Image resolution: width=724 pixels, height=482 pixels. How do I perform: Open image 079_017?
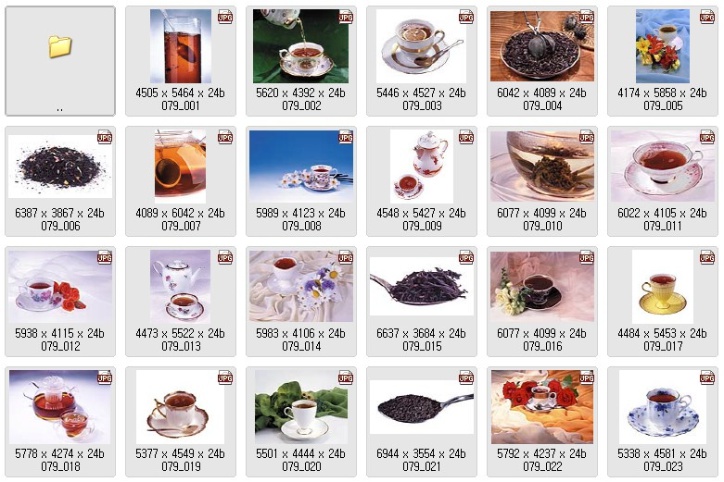coord(662,286)
